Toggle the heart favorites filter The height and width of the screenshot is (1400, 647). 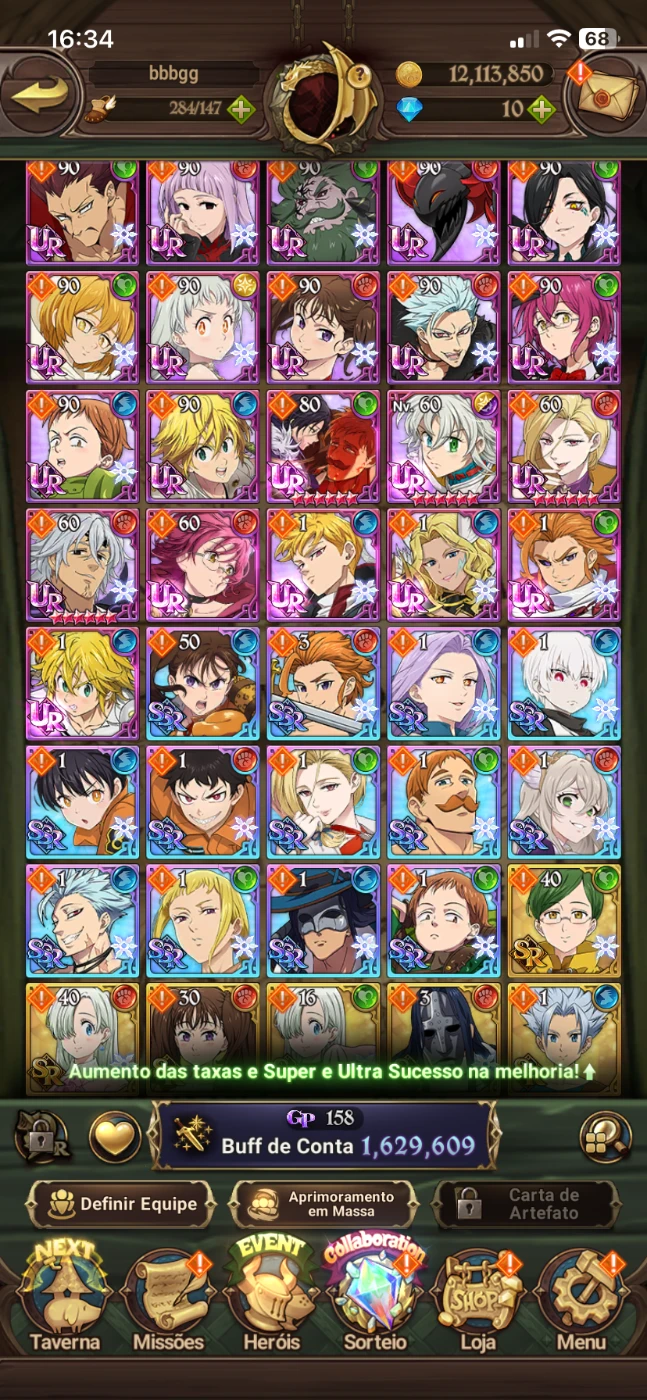point(115,1136)
